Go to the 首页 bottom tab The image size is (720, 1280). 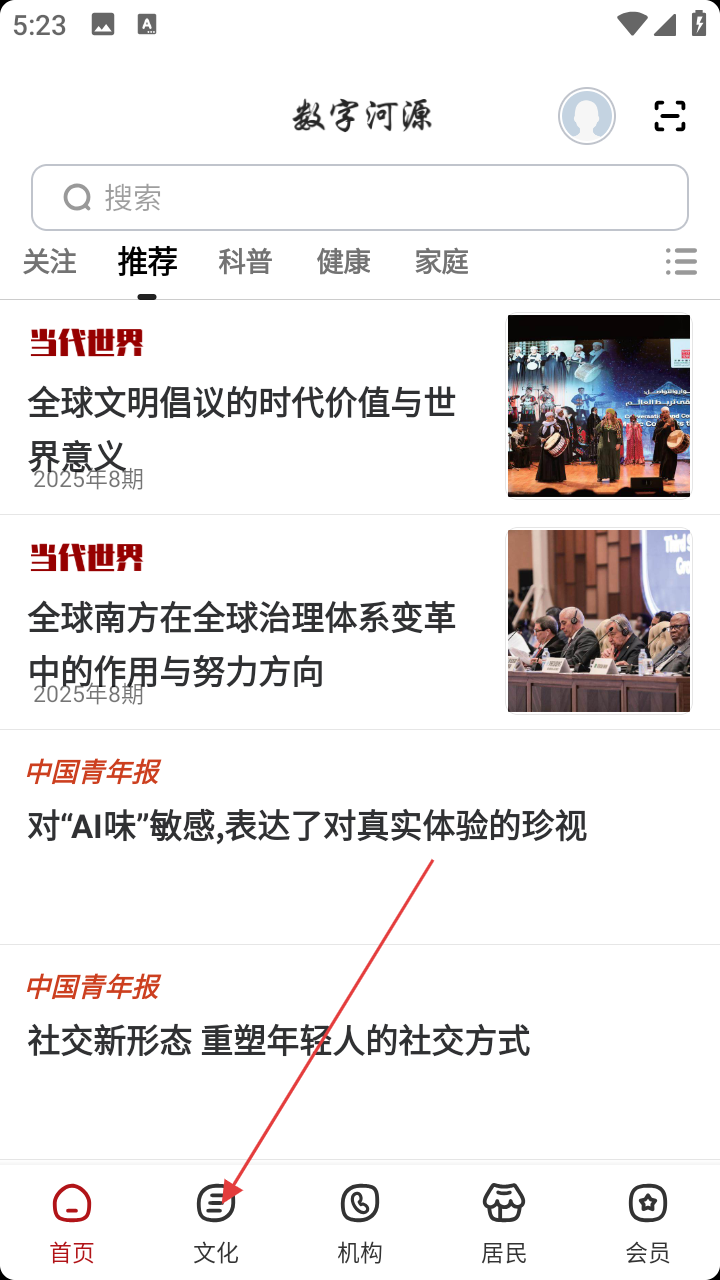72,1222
